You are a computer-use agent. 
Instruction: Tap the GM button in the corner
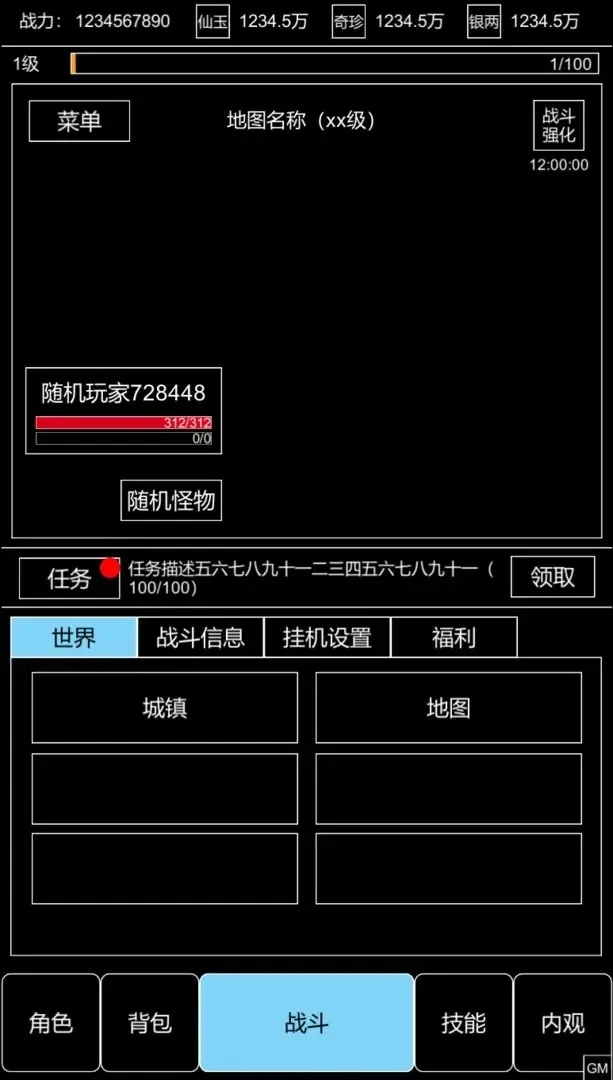(x=598, y=1067)
